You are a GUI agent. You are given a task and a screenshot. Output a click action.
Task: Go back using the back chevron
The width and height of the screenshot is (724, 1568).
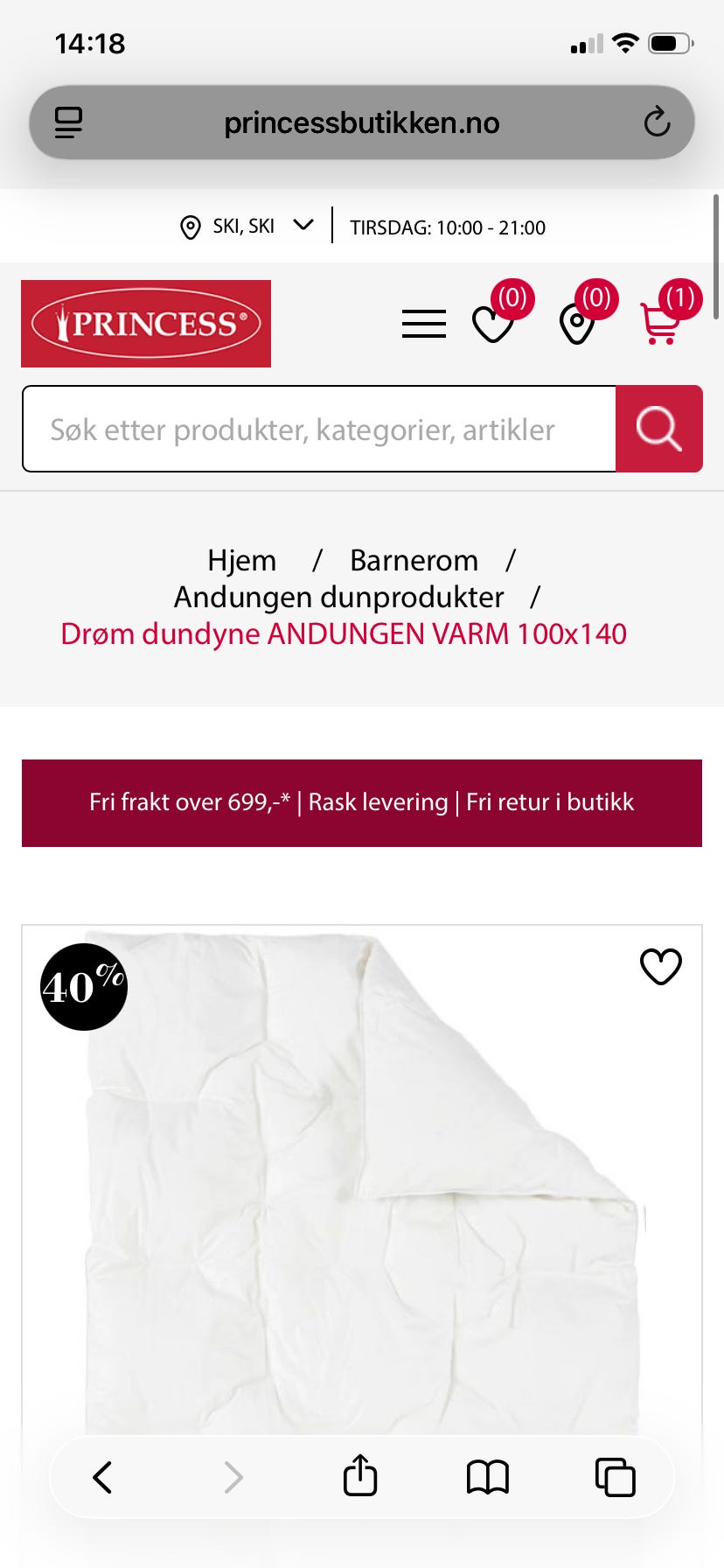(101, 1477)
